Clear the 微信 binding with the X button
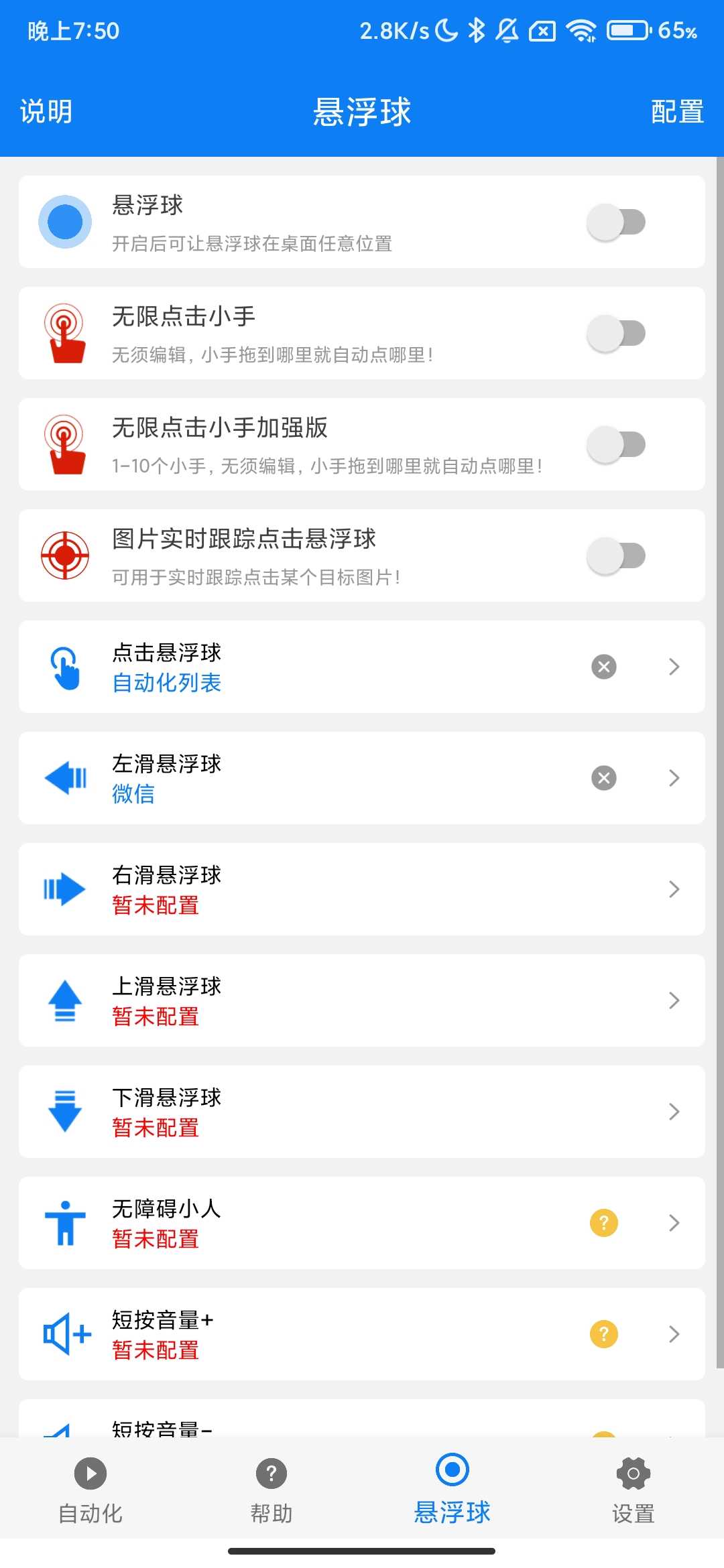This screenshot has height=1568, width=724. [603, 778]
